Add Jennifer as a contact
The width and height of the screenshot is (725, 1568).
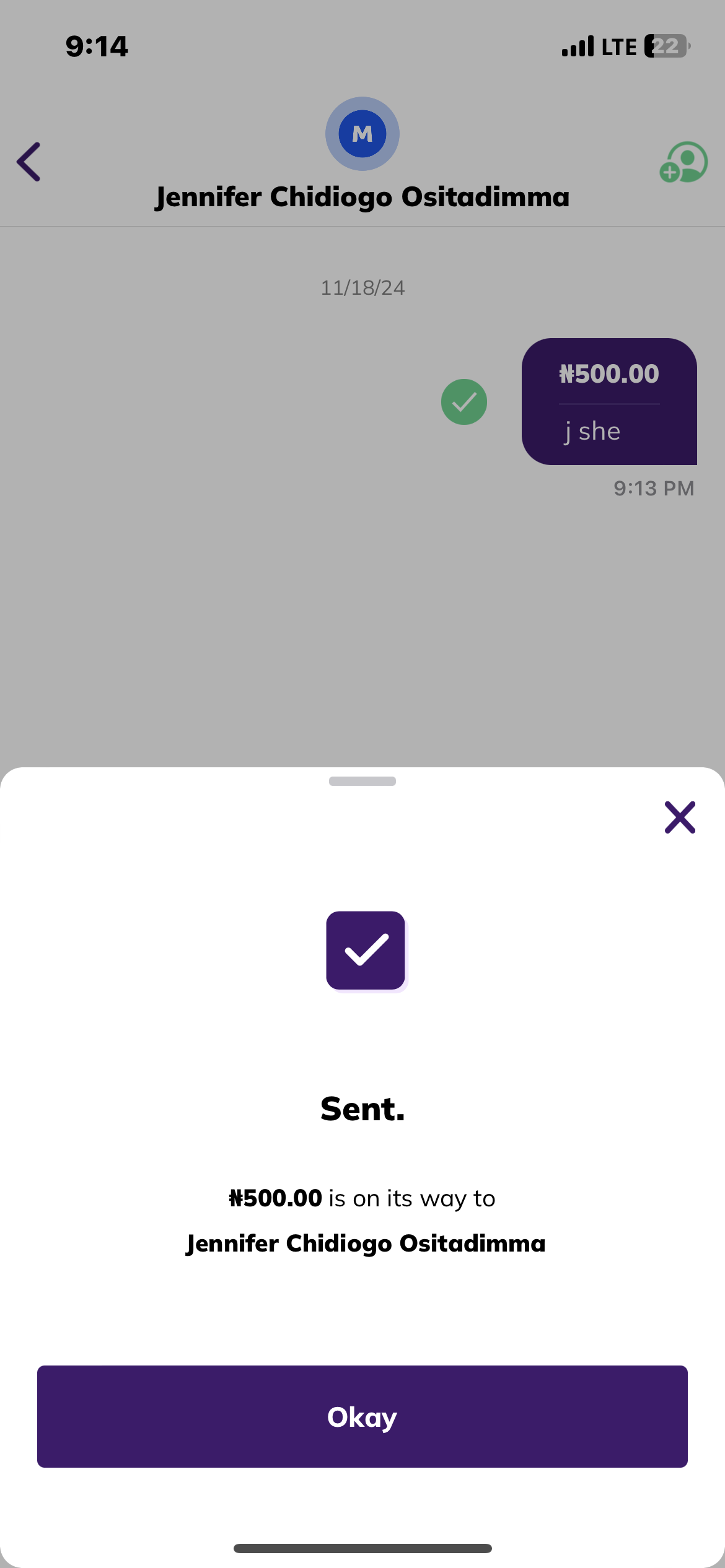[683, 162]
